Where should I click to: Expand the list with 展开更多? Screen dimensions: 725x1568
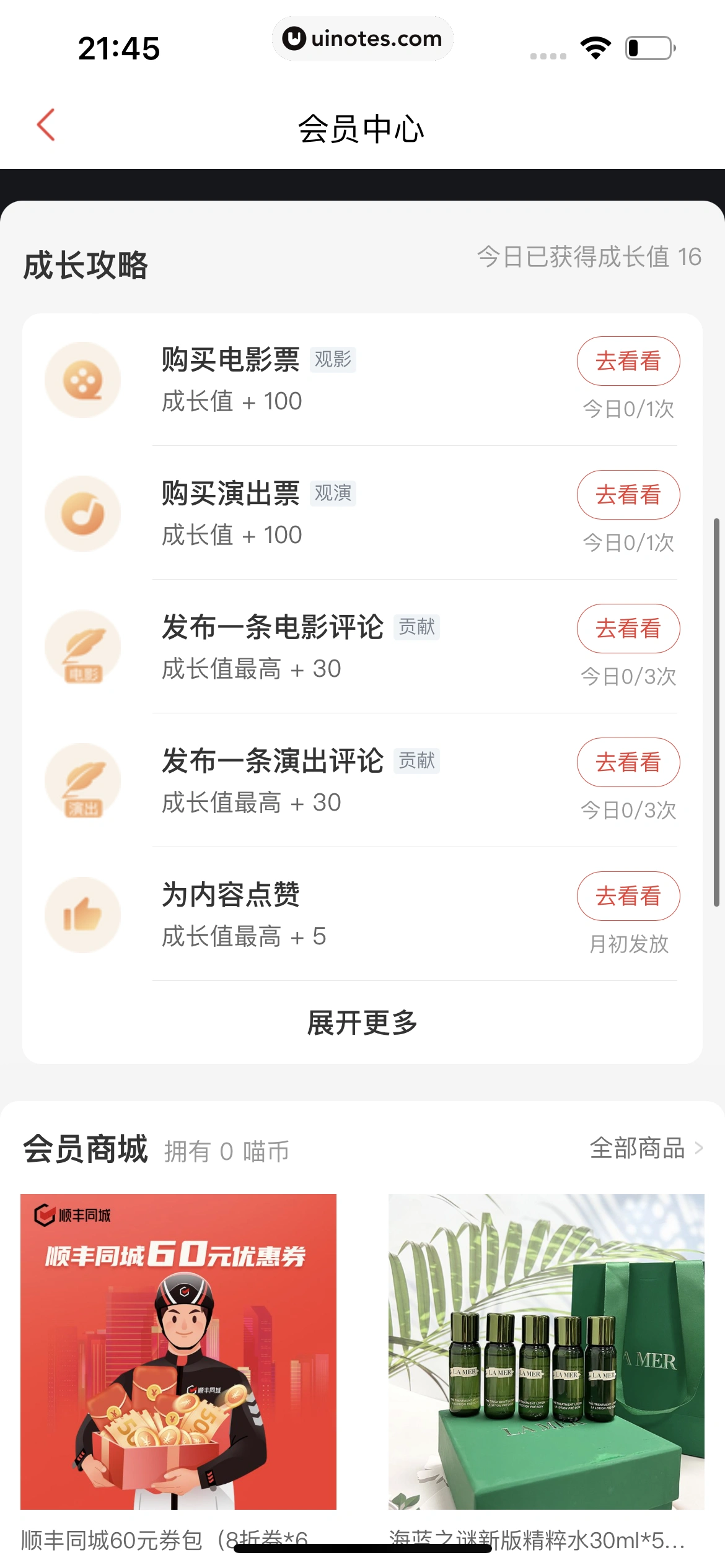[x=362, y=1022]
